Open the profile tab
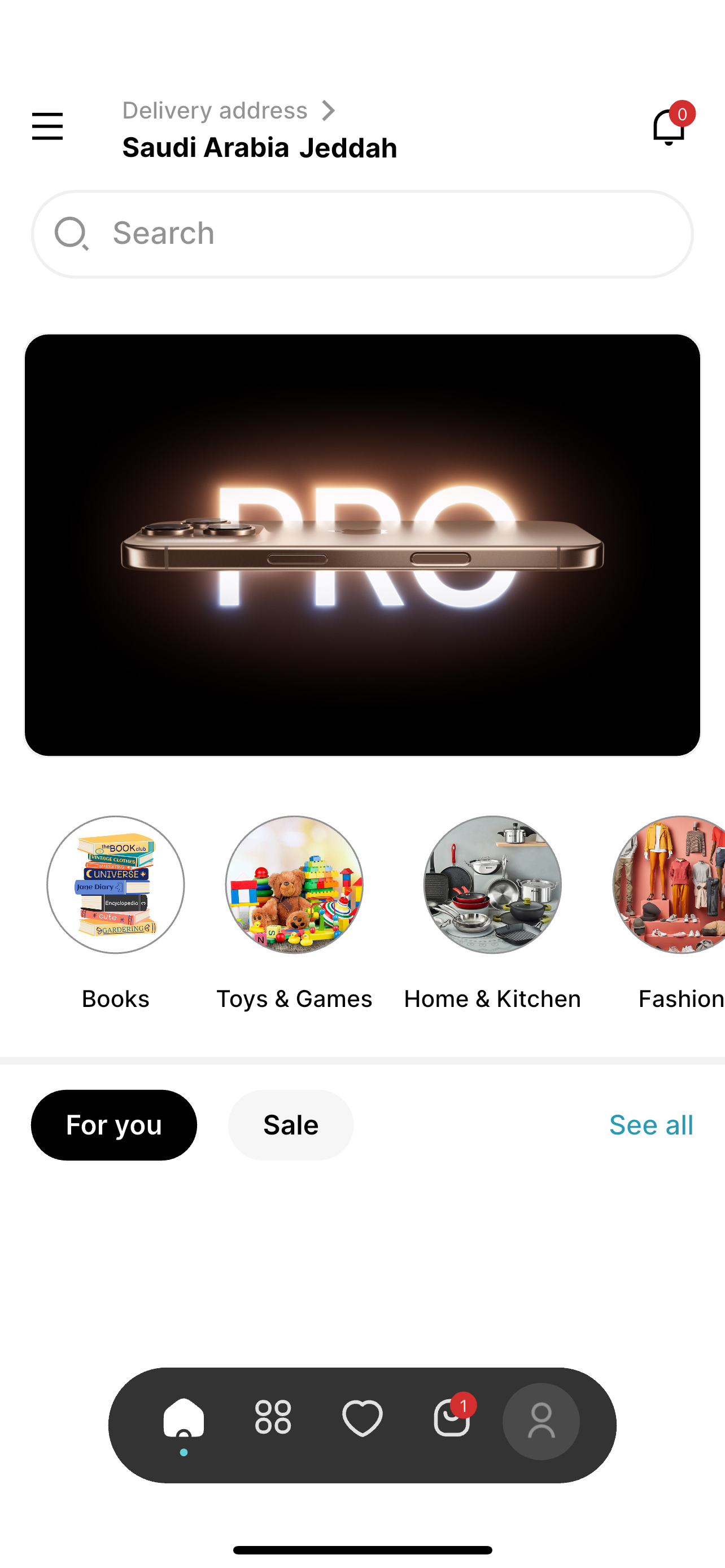The height and width of the screenshot is (1568, 725). click(x=540, y=1421)
